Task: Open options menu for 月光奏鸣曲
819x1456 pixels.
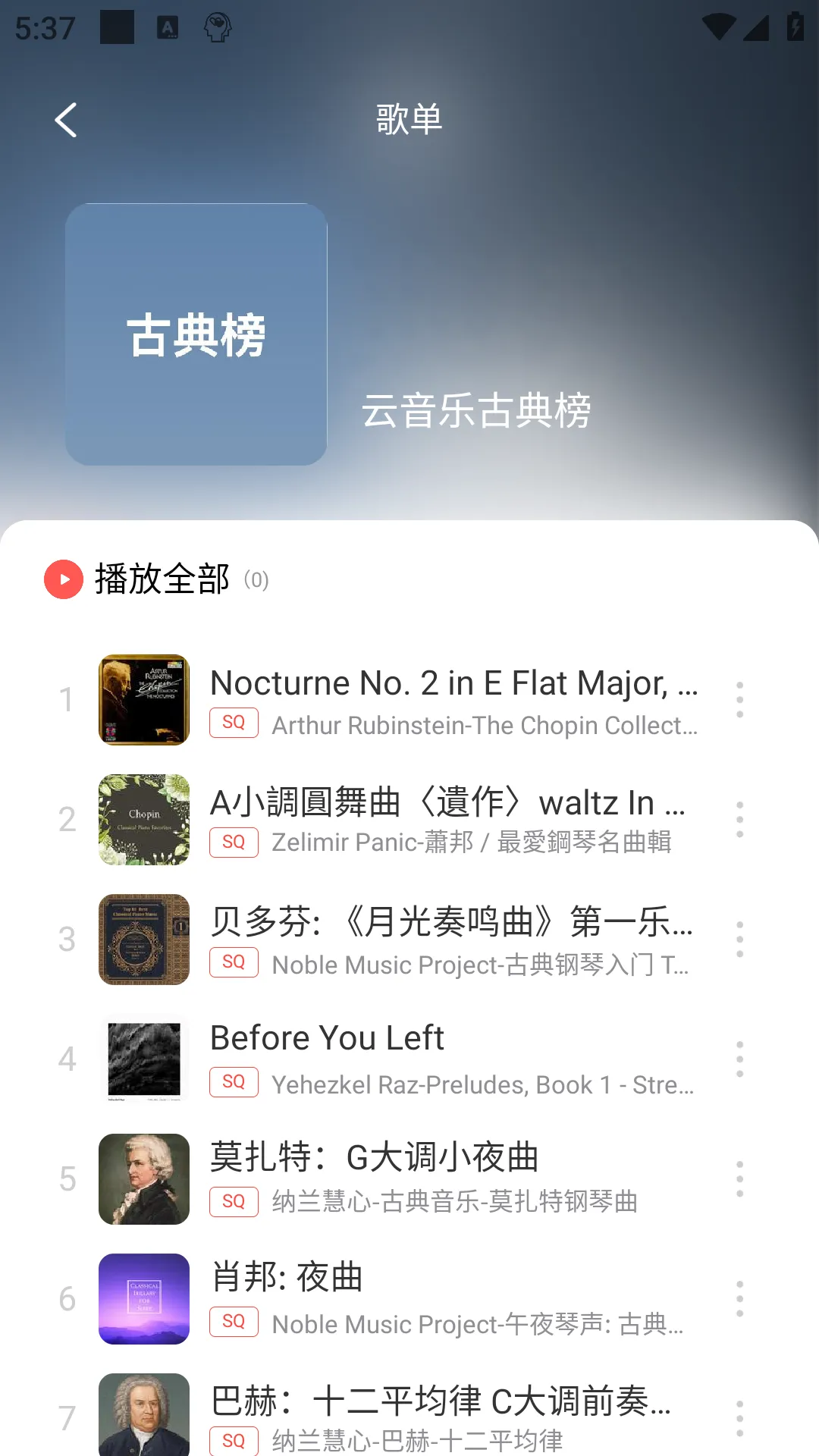Action: [739, 940]
